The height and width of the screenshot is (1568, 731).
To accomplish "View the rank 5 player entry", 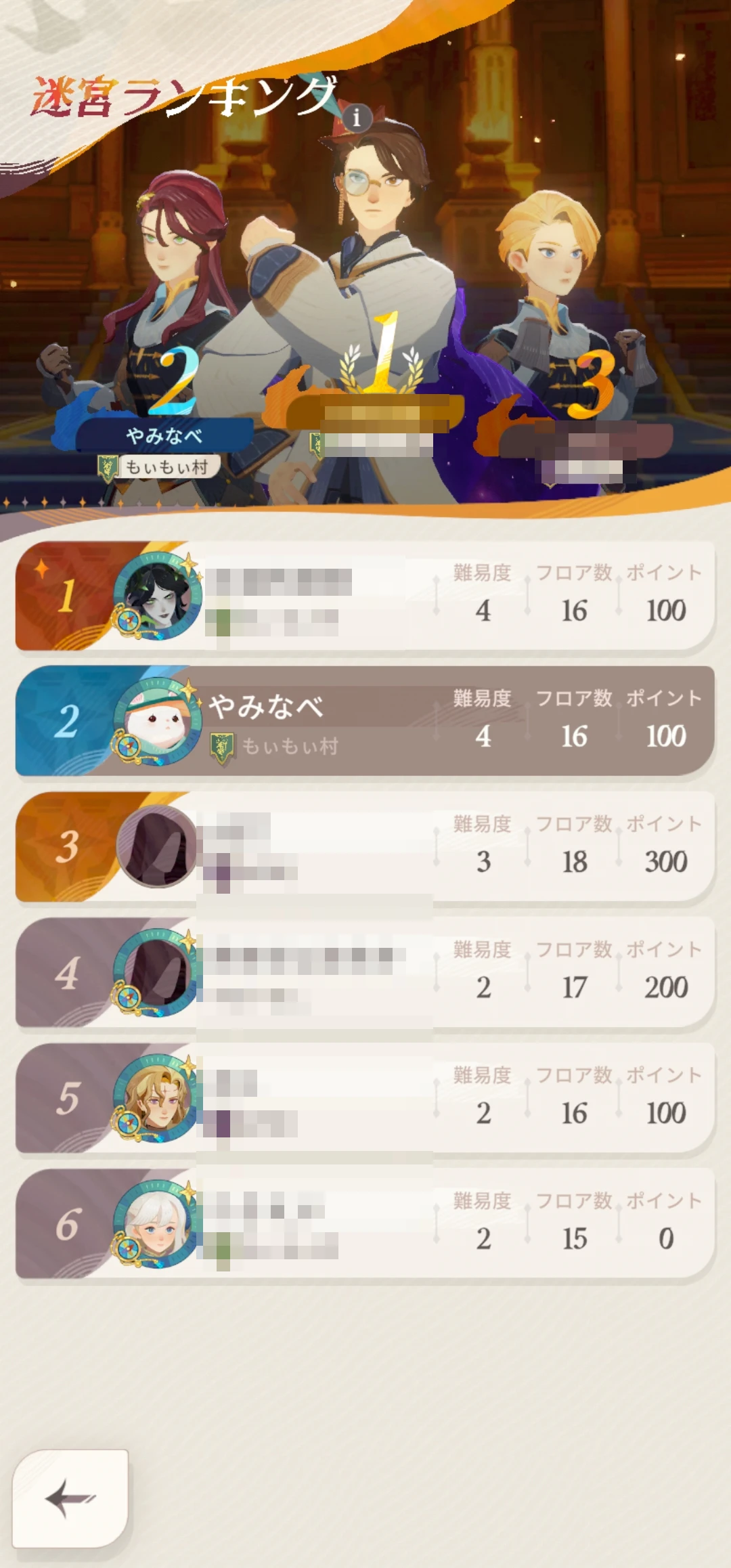I will tap(365, 1098).
